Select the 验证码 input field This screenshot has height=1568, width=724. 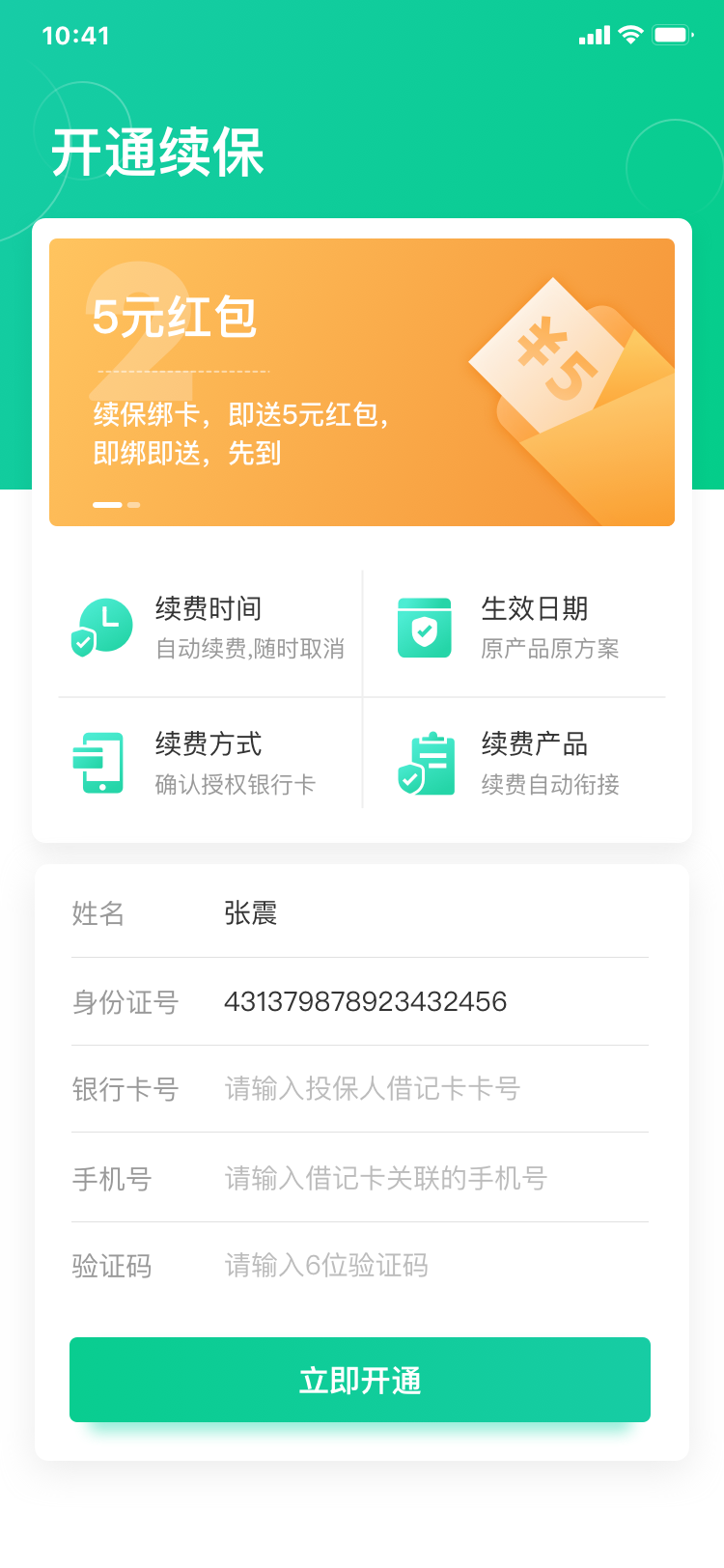click(436, 1265)
